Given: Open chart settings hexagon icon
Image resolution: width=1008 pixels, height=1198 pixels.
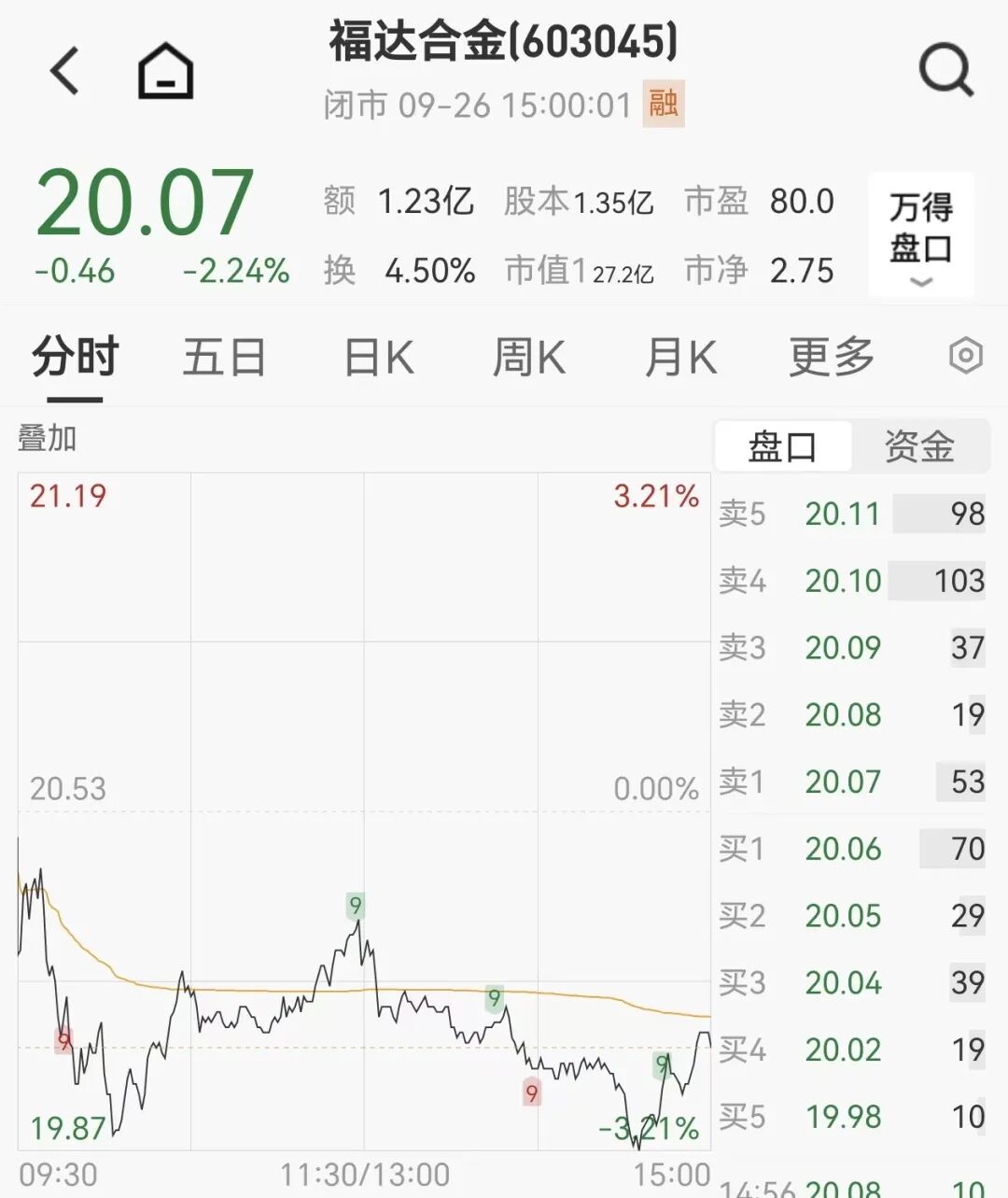Looking at the screenshot, I should coord(965,356).
